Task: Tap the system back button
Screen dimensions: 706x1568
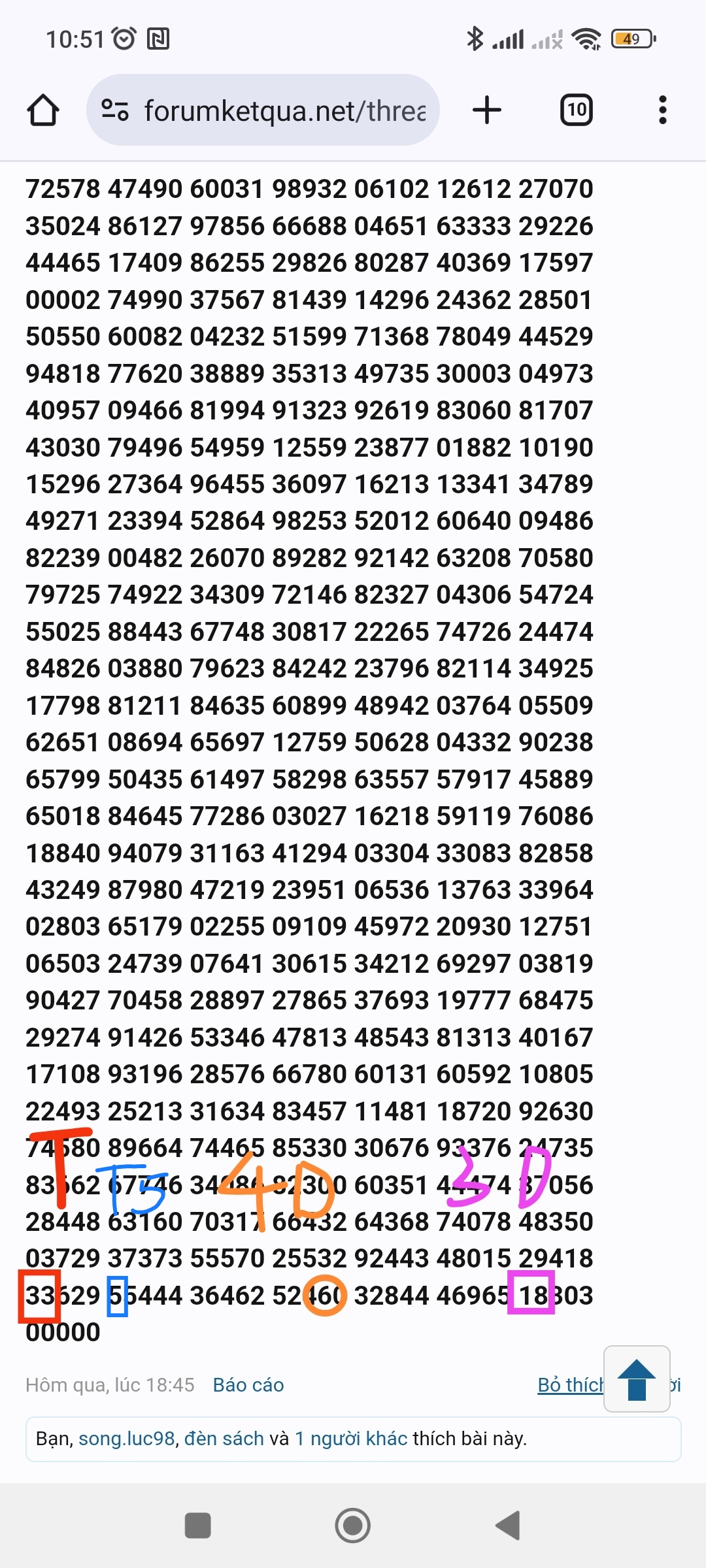Action: pyautogui.click(x=508, y=1526)
